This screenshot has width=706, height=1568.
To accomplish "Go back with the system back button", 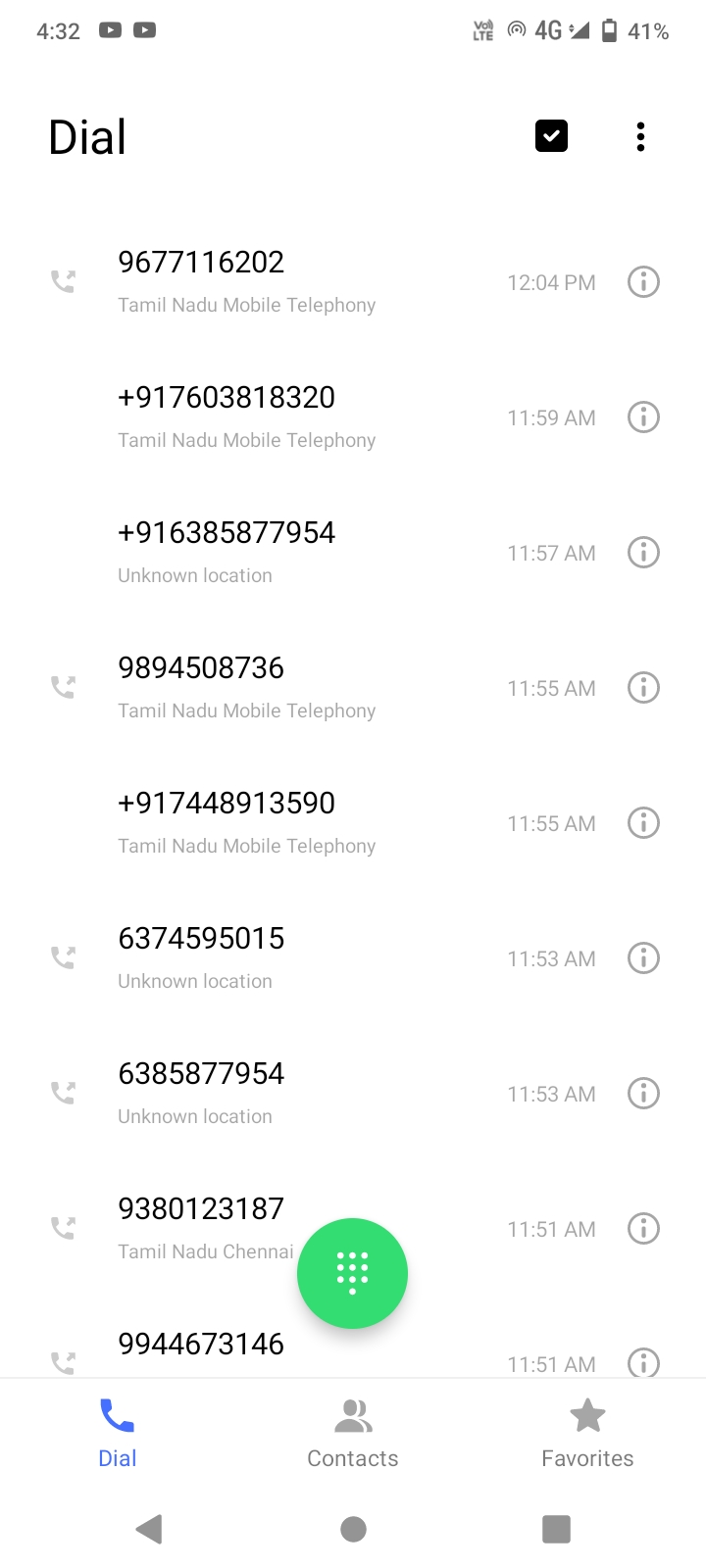I will tap(149, 1529).
